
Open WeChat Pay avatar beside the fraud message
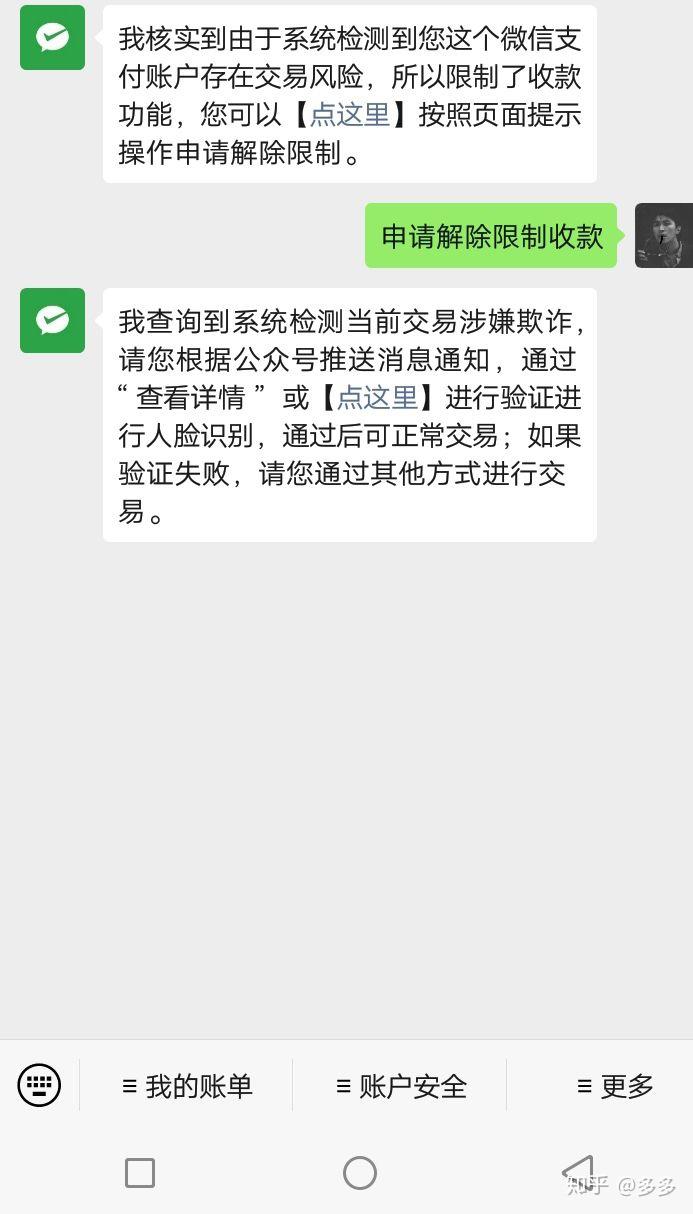coord(52,320)
